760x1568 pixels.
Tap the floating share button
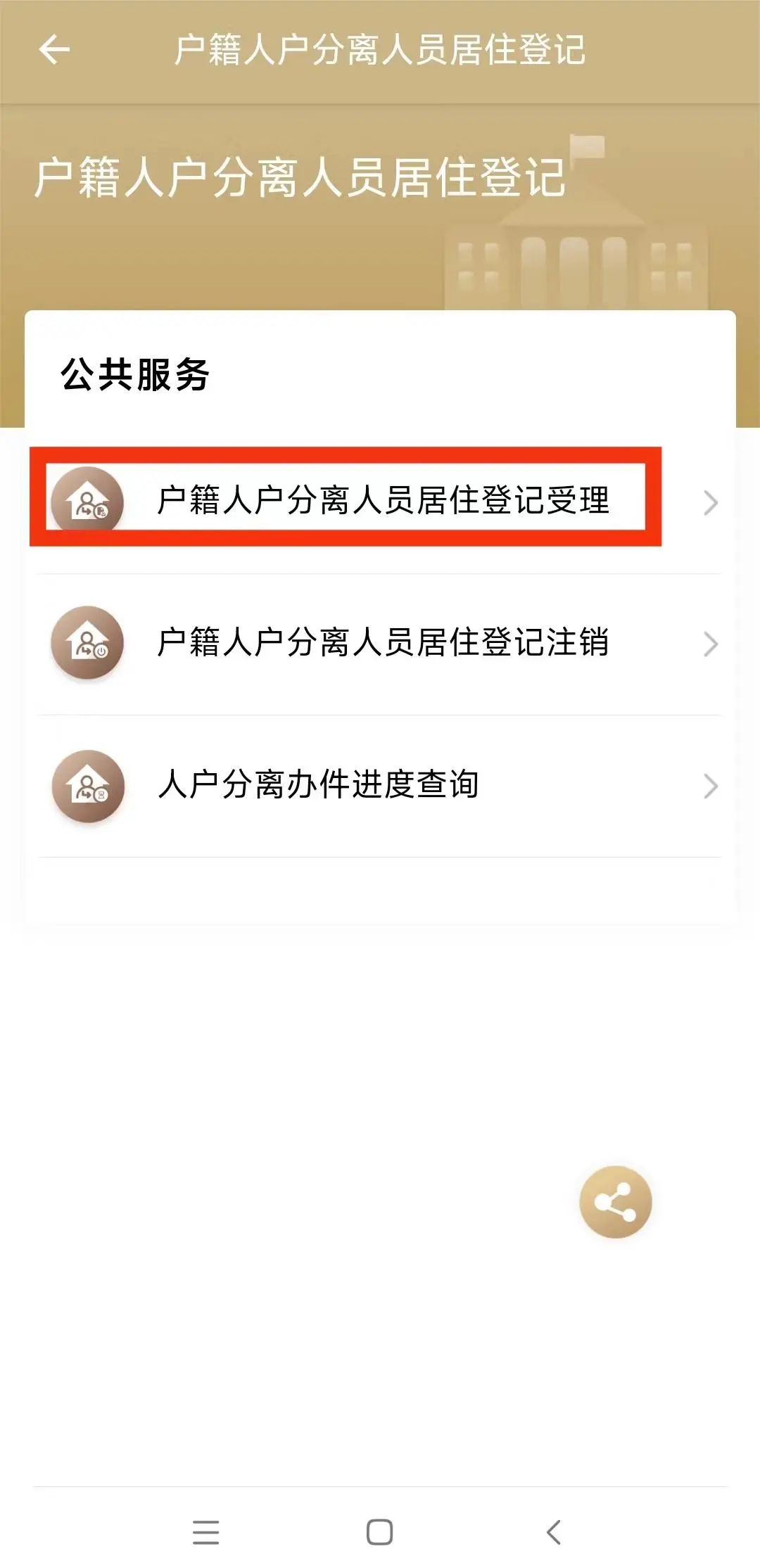tap(615, 1202)
